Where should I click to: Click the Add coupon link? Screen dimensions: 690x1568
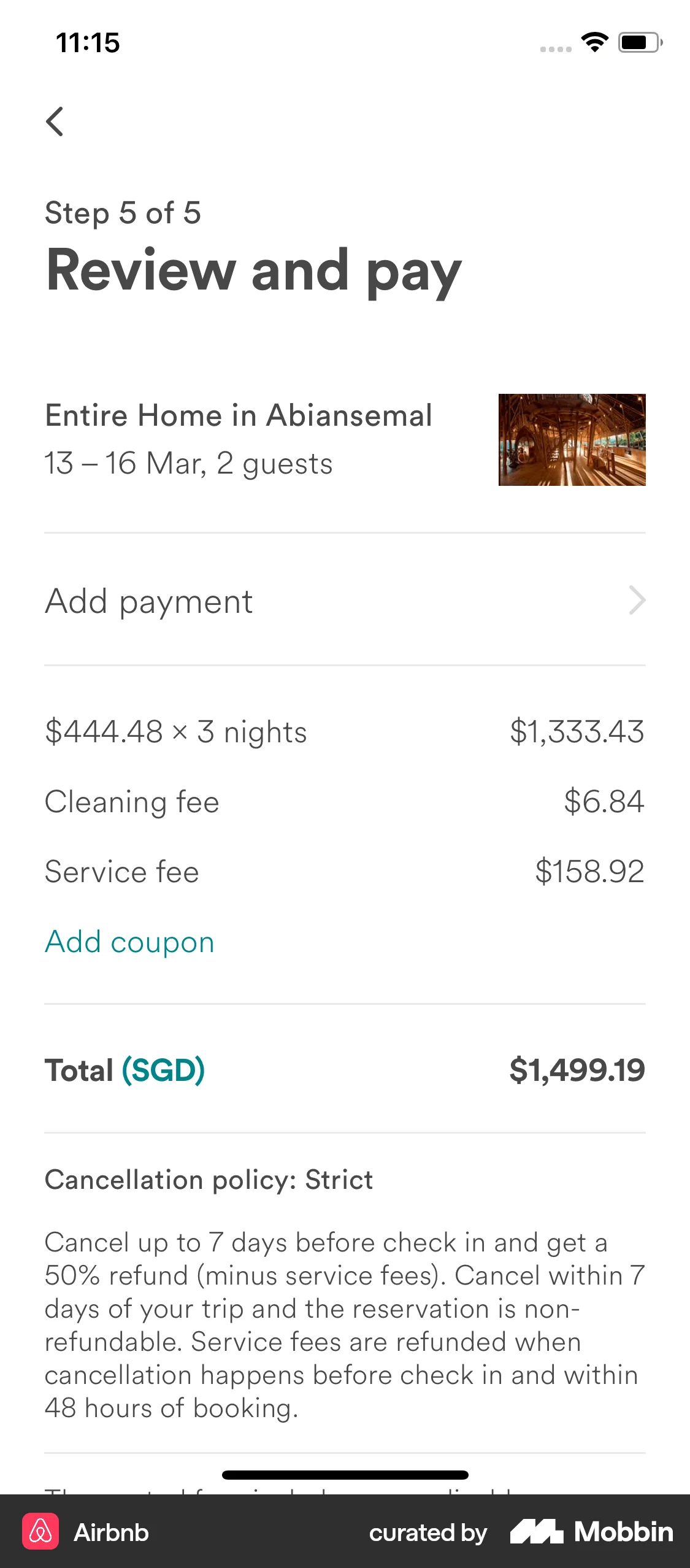tap(129, 940)
